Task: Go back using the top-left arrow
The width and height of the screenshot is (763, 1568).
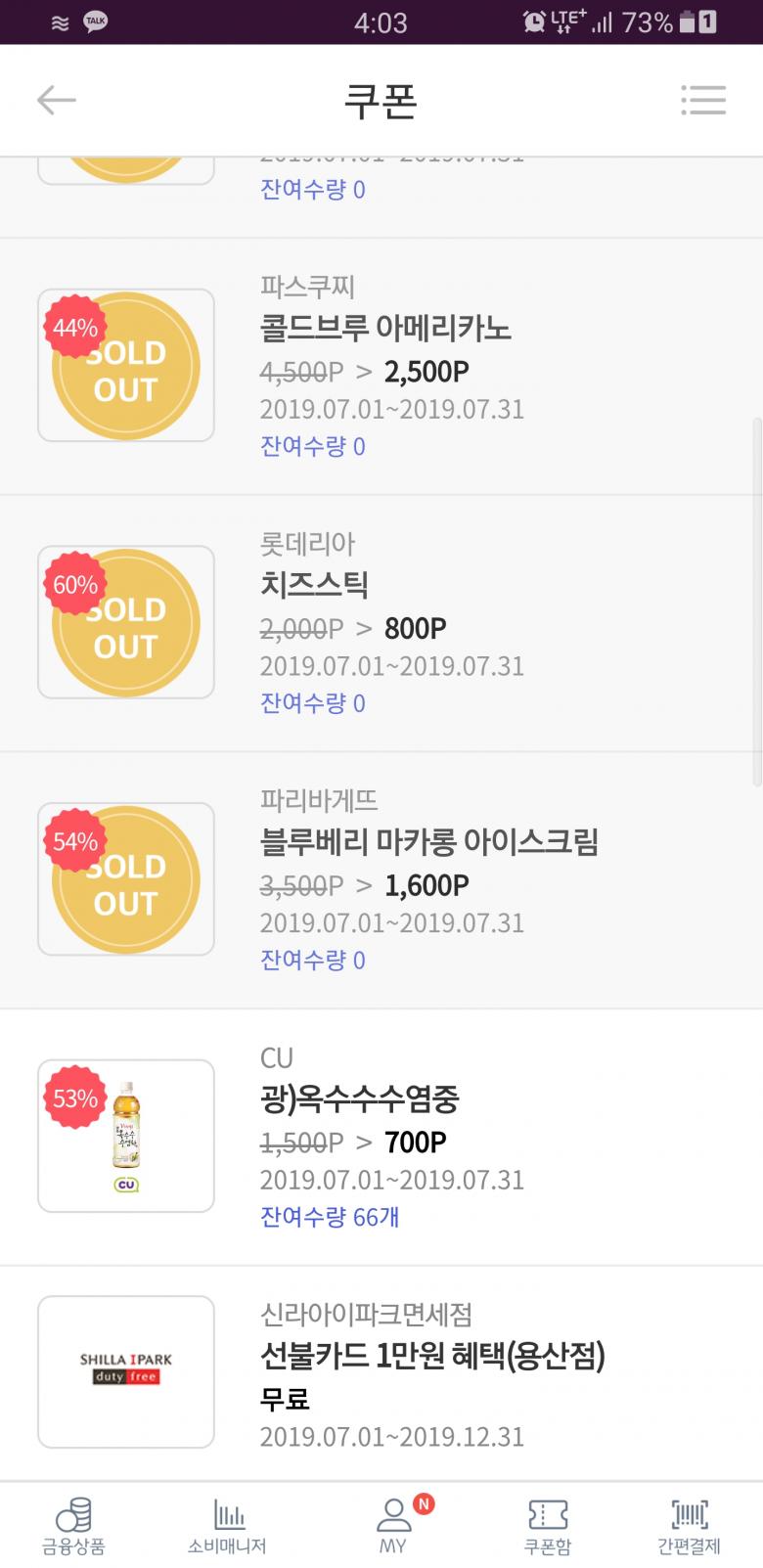Action: coord(57,100)
